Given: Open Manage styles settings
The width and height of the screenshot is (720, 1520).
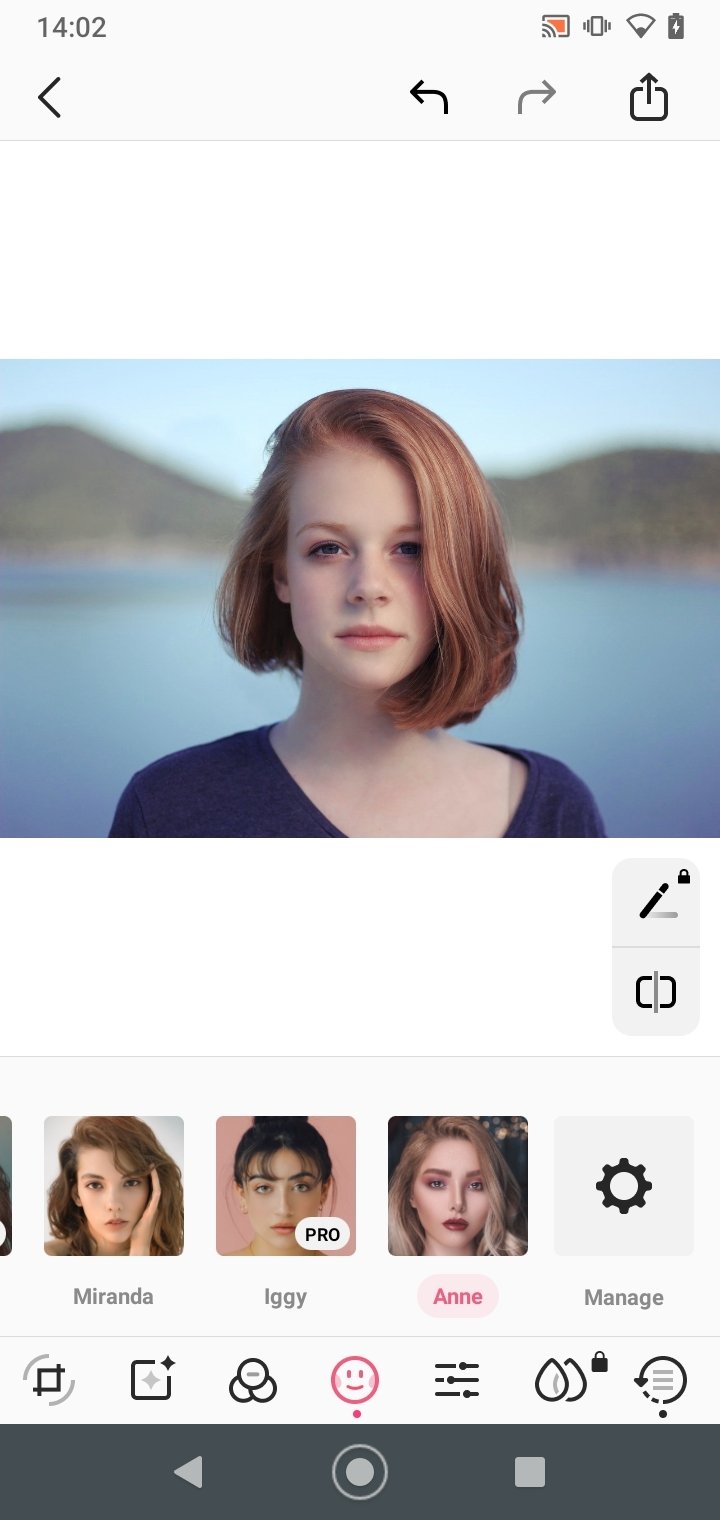Looking at the screenshot, I should pos(624,1185).
